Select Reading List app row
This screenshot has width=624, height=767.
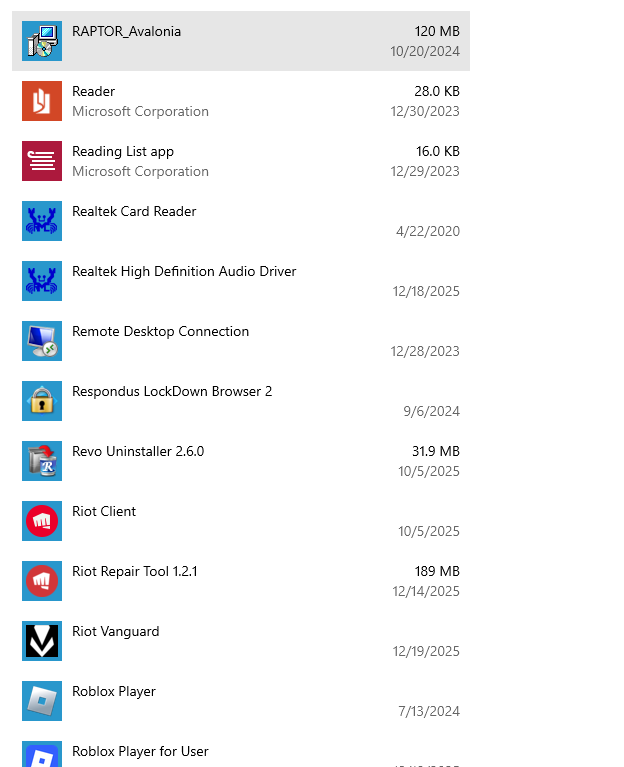[x=240, y=161]
